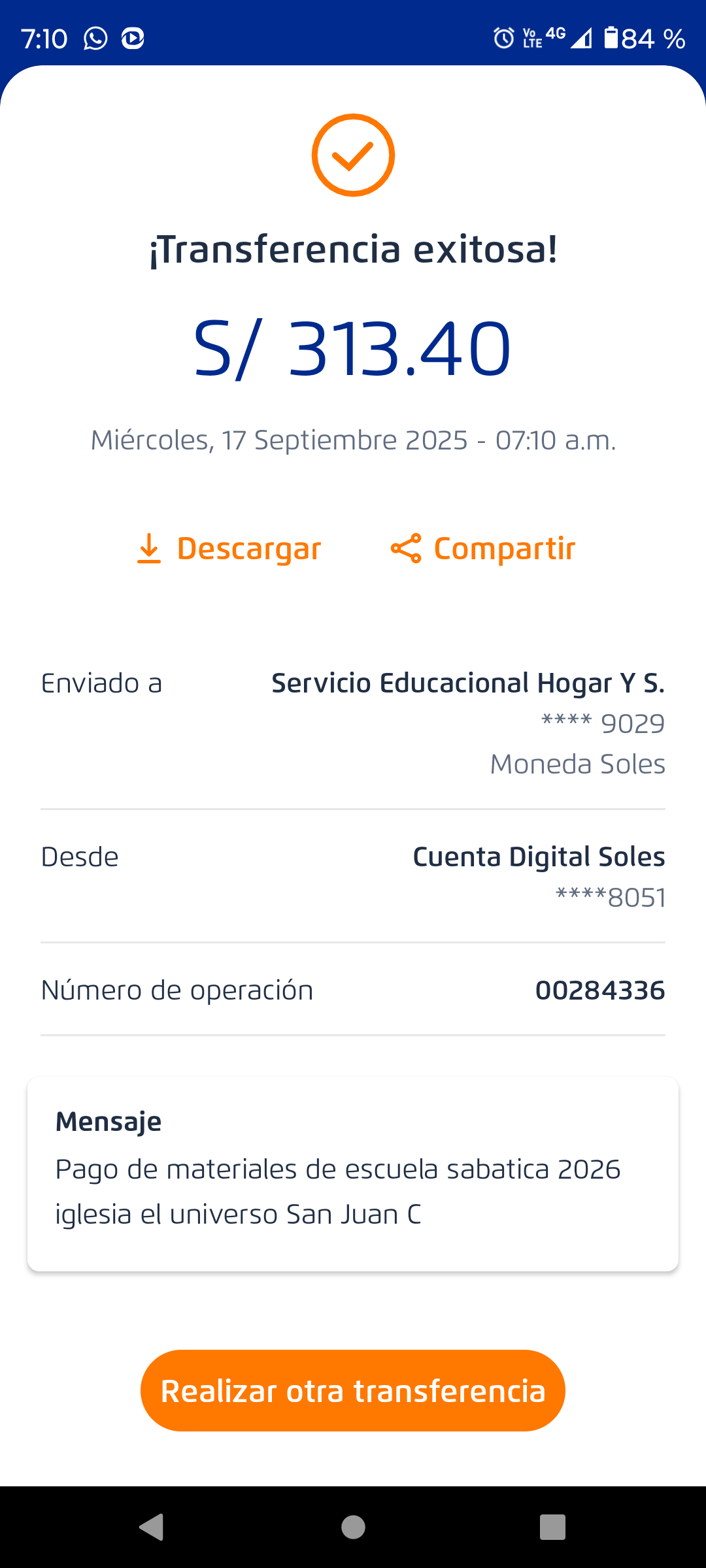This screenshot has height=1568, width=706.
Task: Open the recent apps overview
Action: point(552,1527)
